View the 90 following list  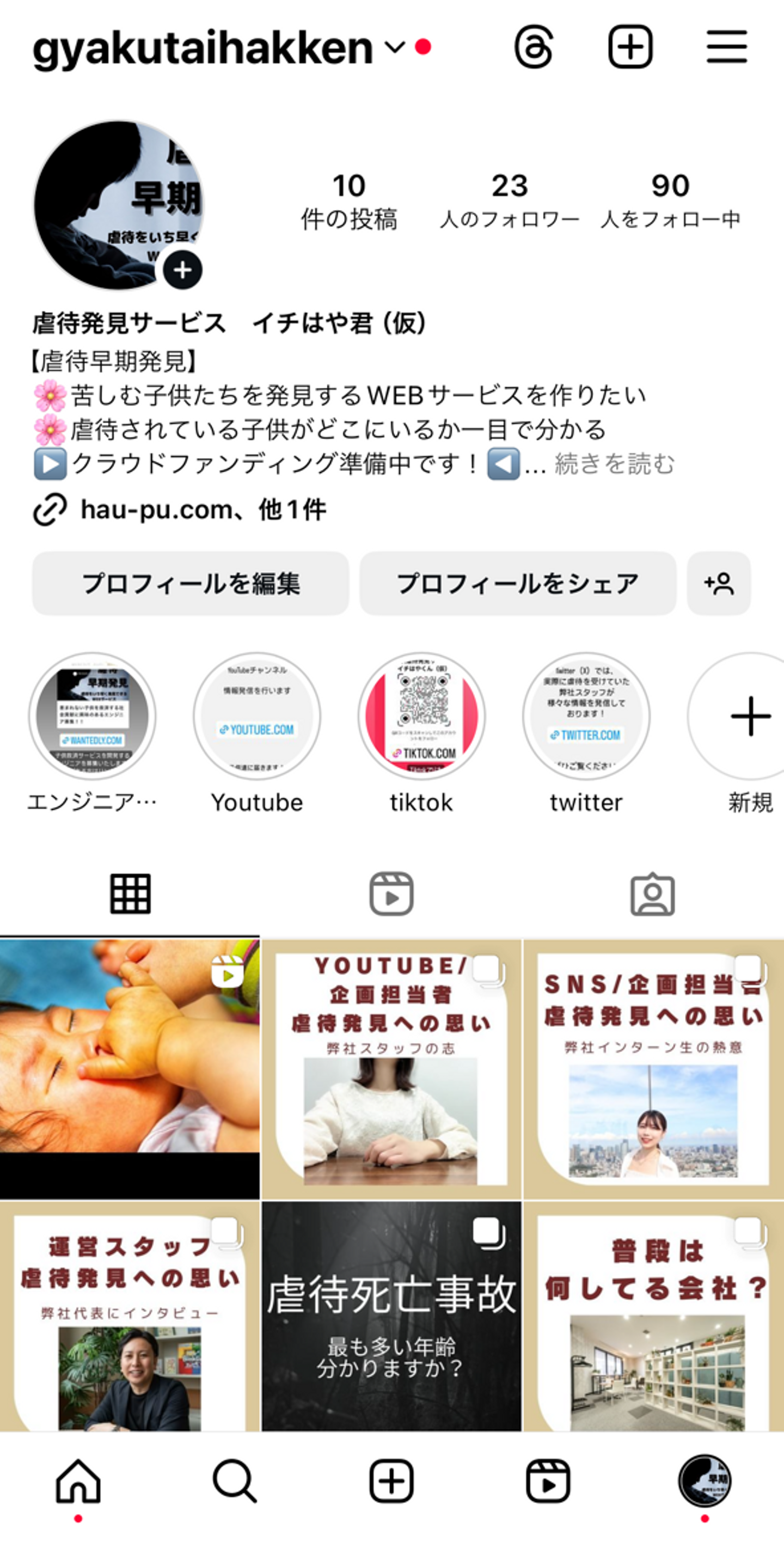click(670, 201)
